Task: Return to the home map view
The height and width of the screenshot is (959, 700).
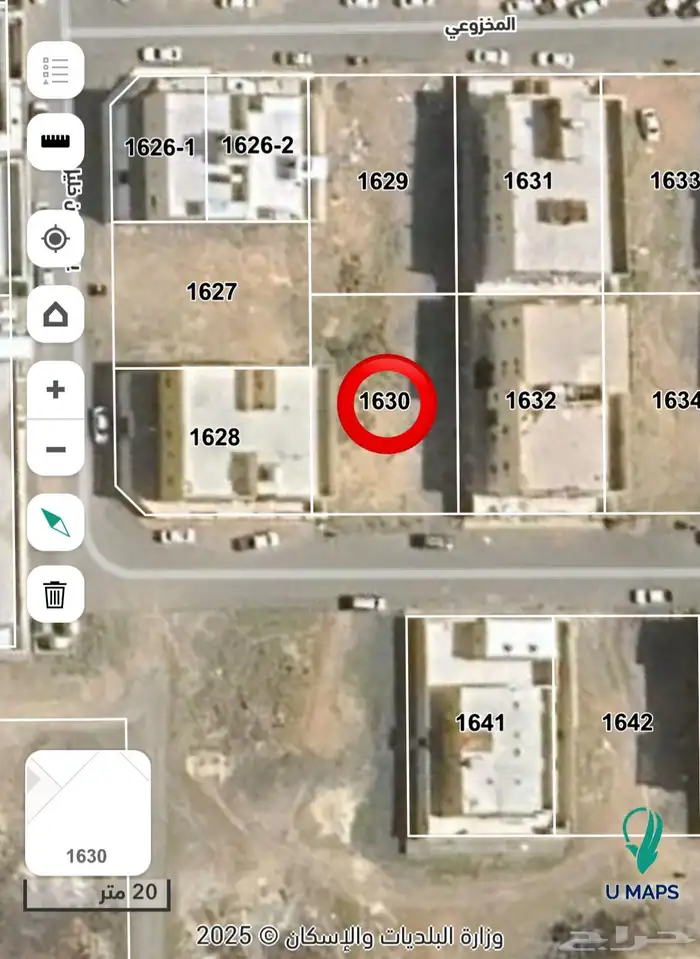Action: (56, 317)
